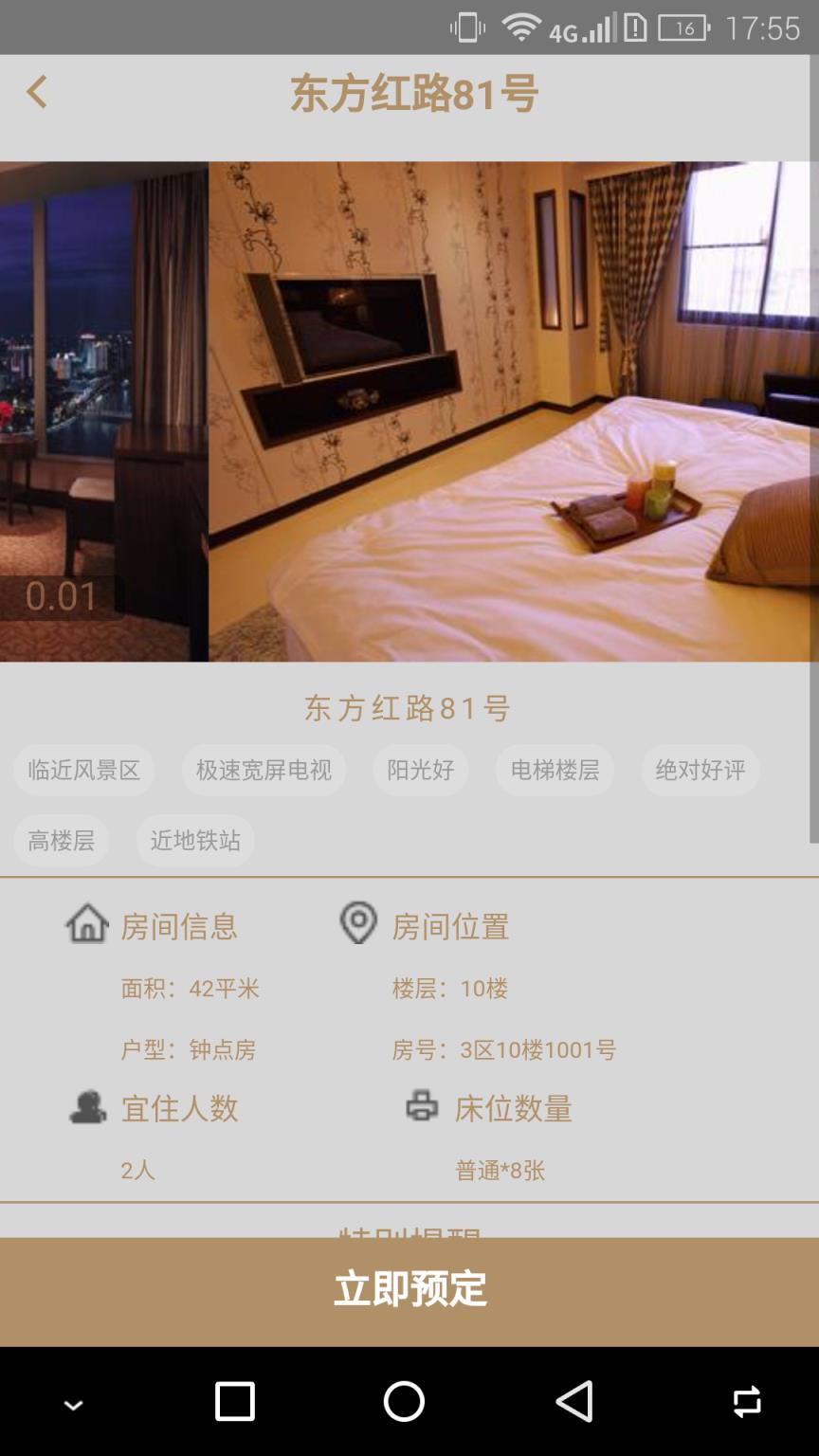Click the person icon beside 宜住人数

pos(88,1107)
